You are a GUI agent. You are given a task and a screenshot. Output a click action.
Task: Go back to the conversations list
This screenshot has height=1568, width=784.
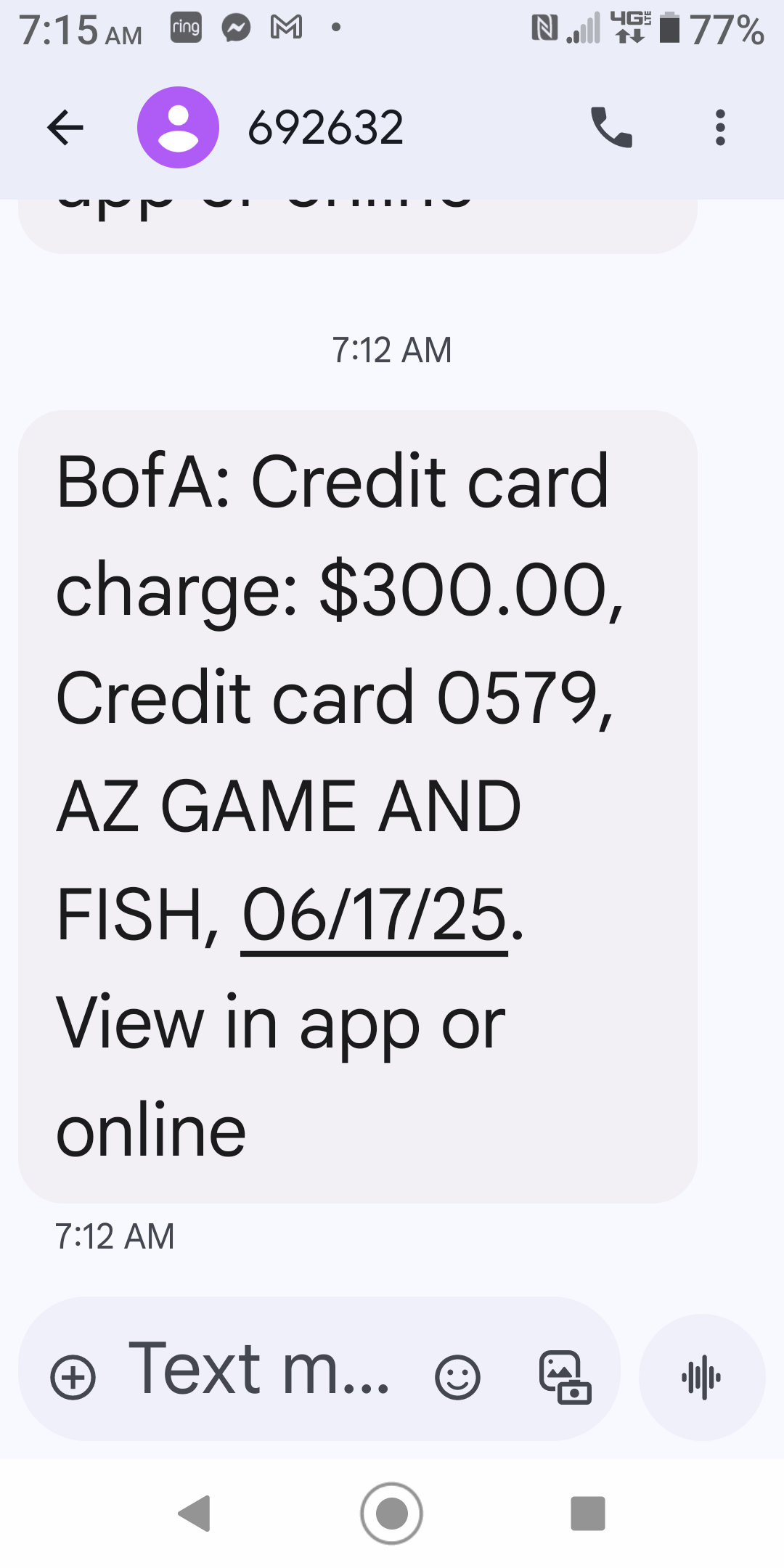coord(65,128)
